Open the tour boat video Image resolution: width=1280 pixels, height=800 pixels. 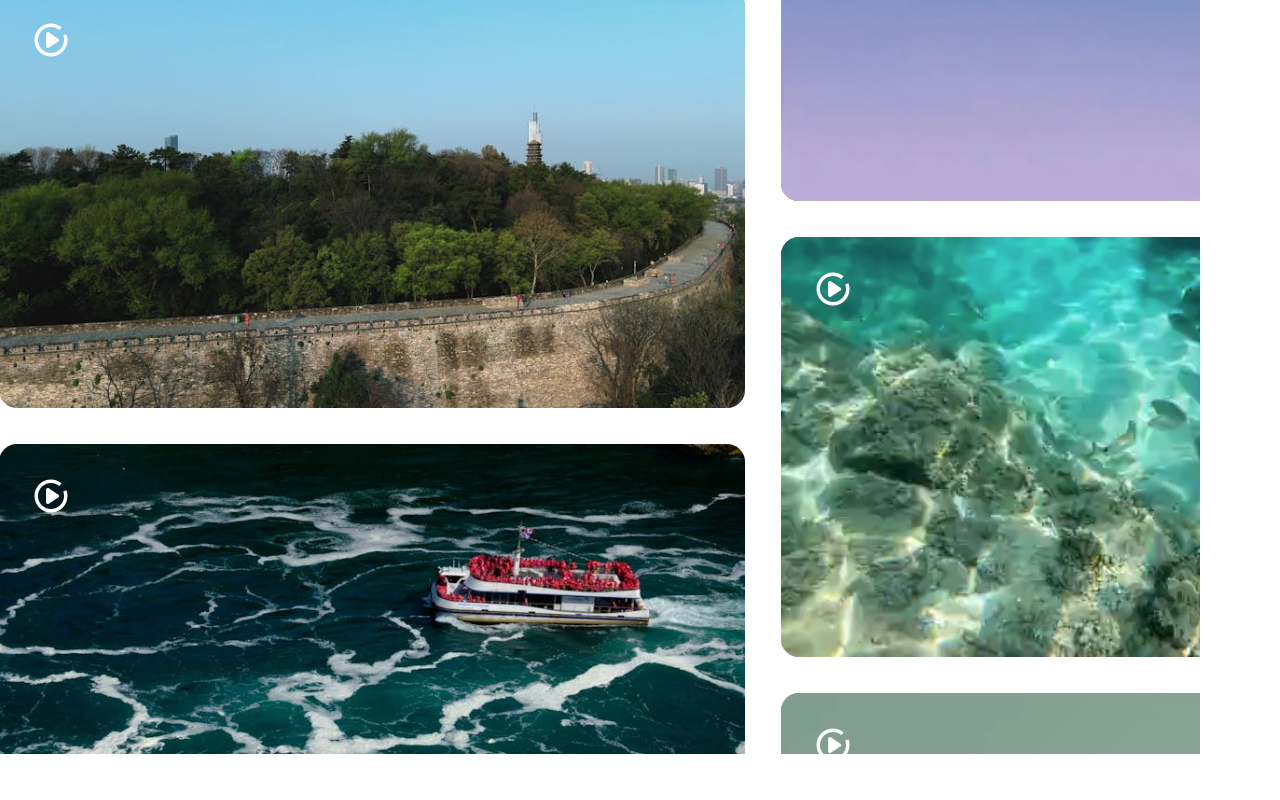[x=372, y=600]
